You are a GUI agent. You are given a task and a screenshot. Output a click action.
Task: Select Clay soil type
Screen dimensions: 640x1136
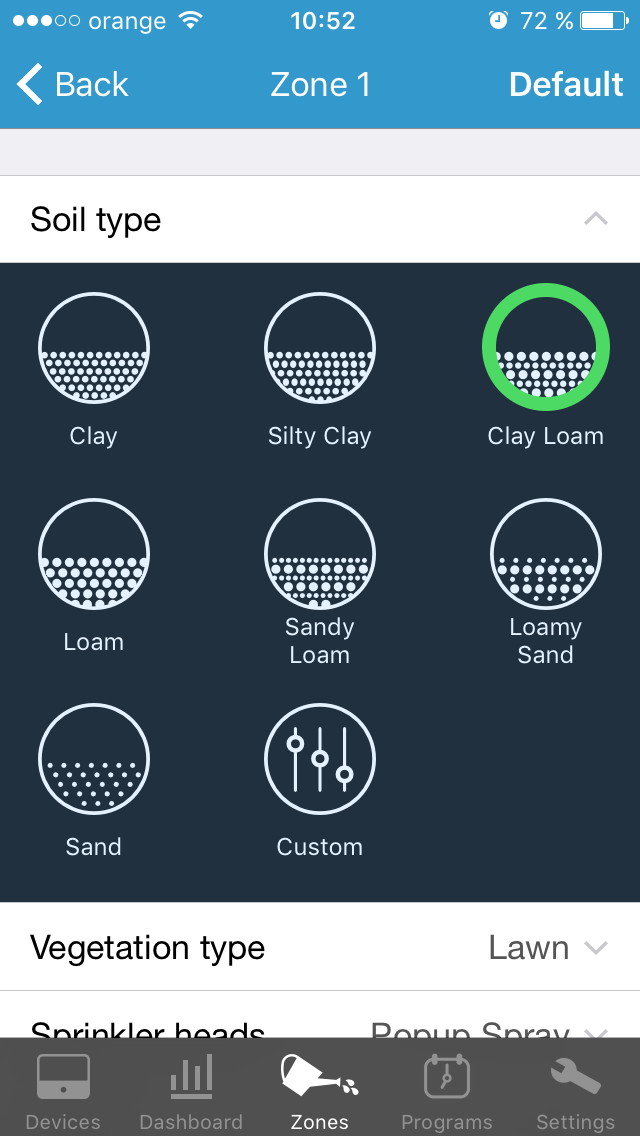point(93,370)
